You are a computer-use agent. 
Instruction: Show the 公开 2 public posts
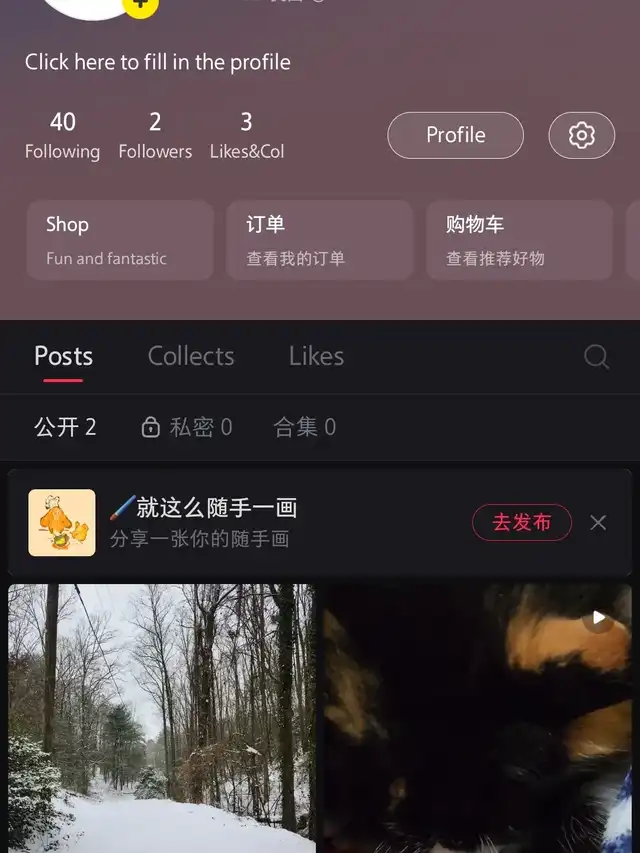[x=66, y=427]
